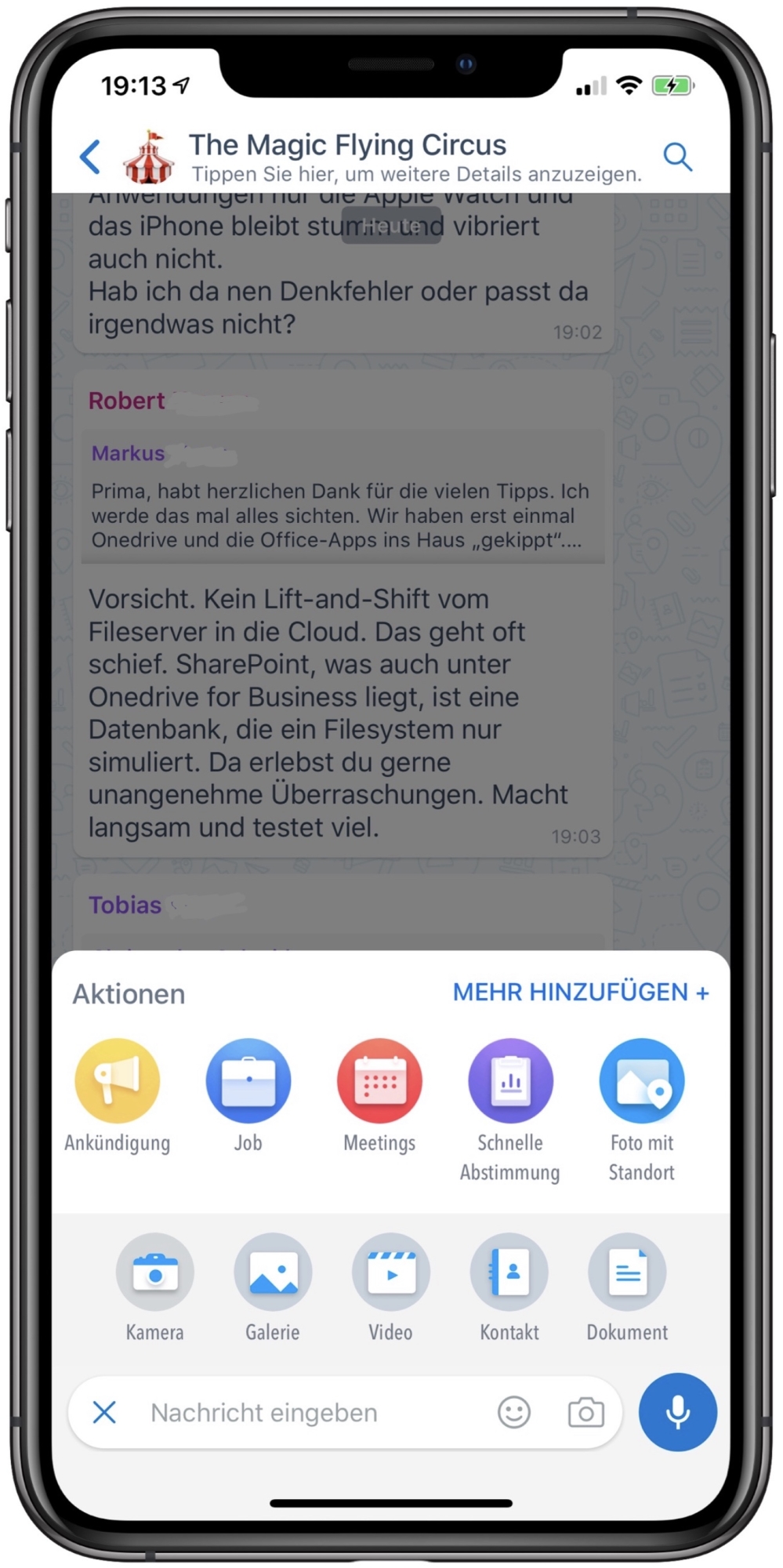Create an Ankündigung
The width and height of the screenshot is (783, 1568).
click(x=118, y=1081)
